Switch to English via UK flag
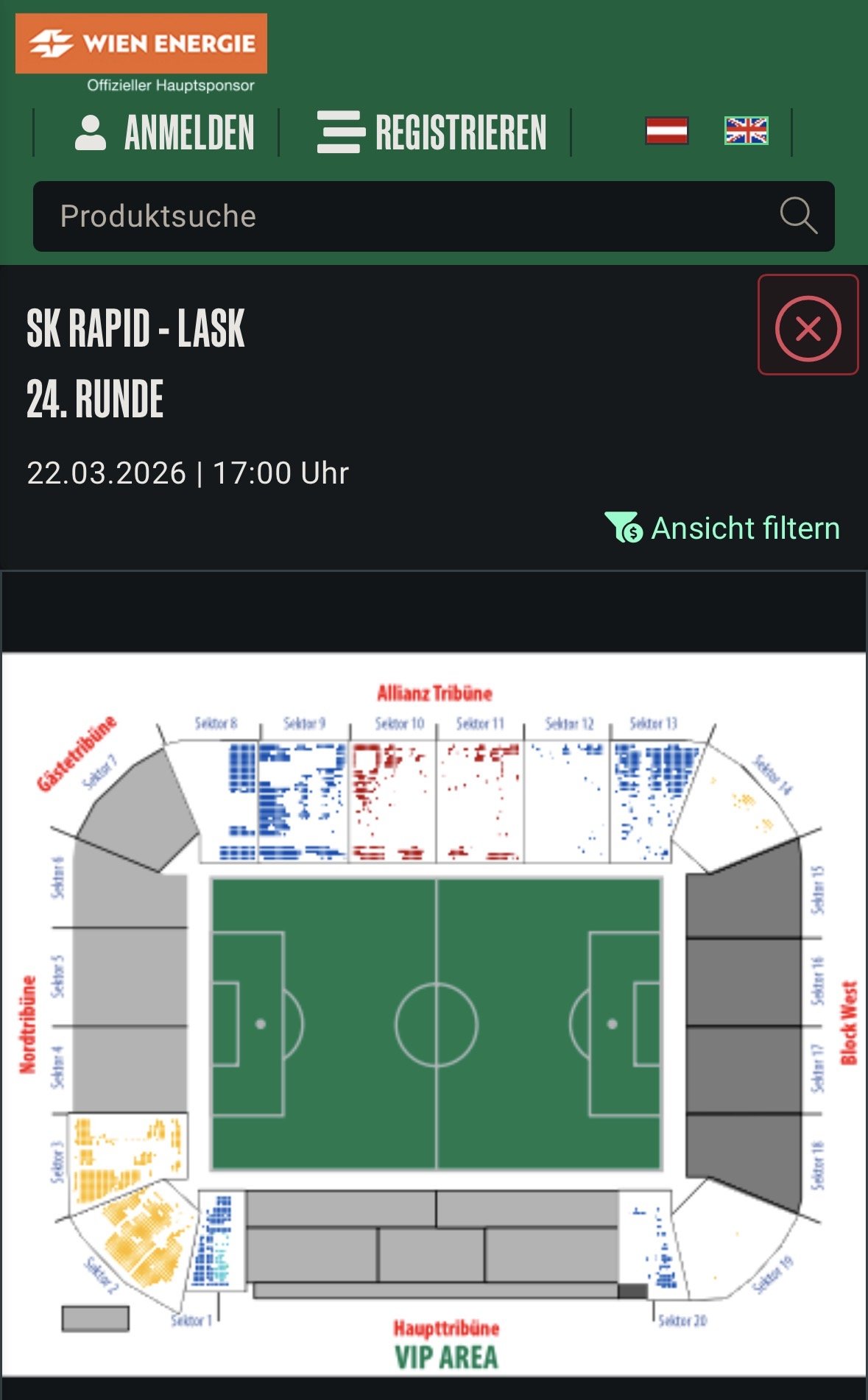The image size is (868, 1400). tap(746, 131)
